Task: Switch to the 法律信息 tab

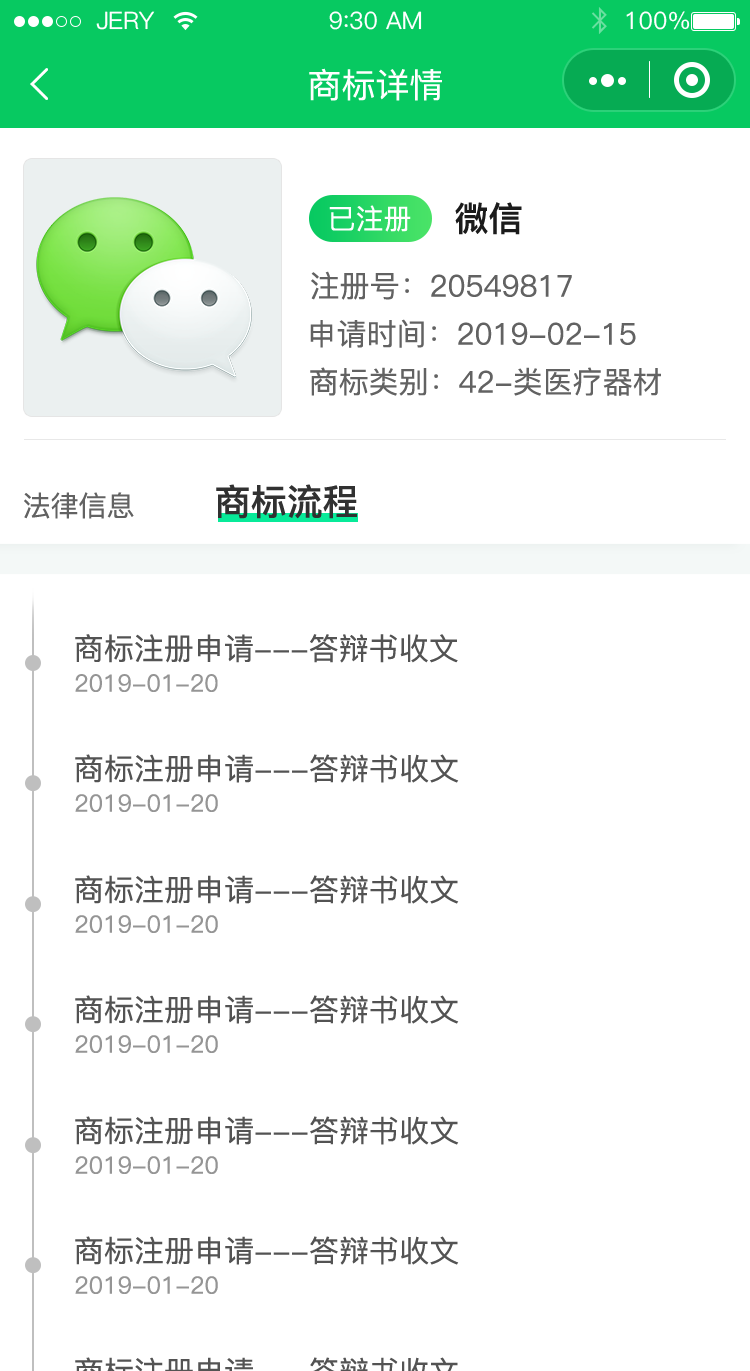Action: (79, 505)
